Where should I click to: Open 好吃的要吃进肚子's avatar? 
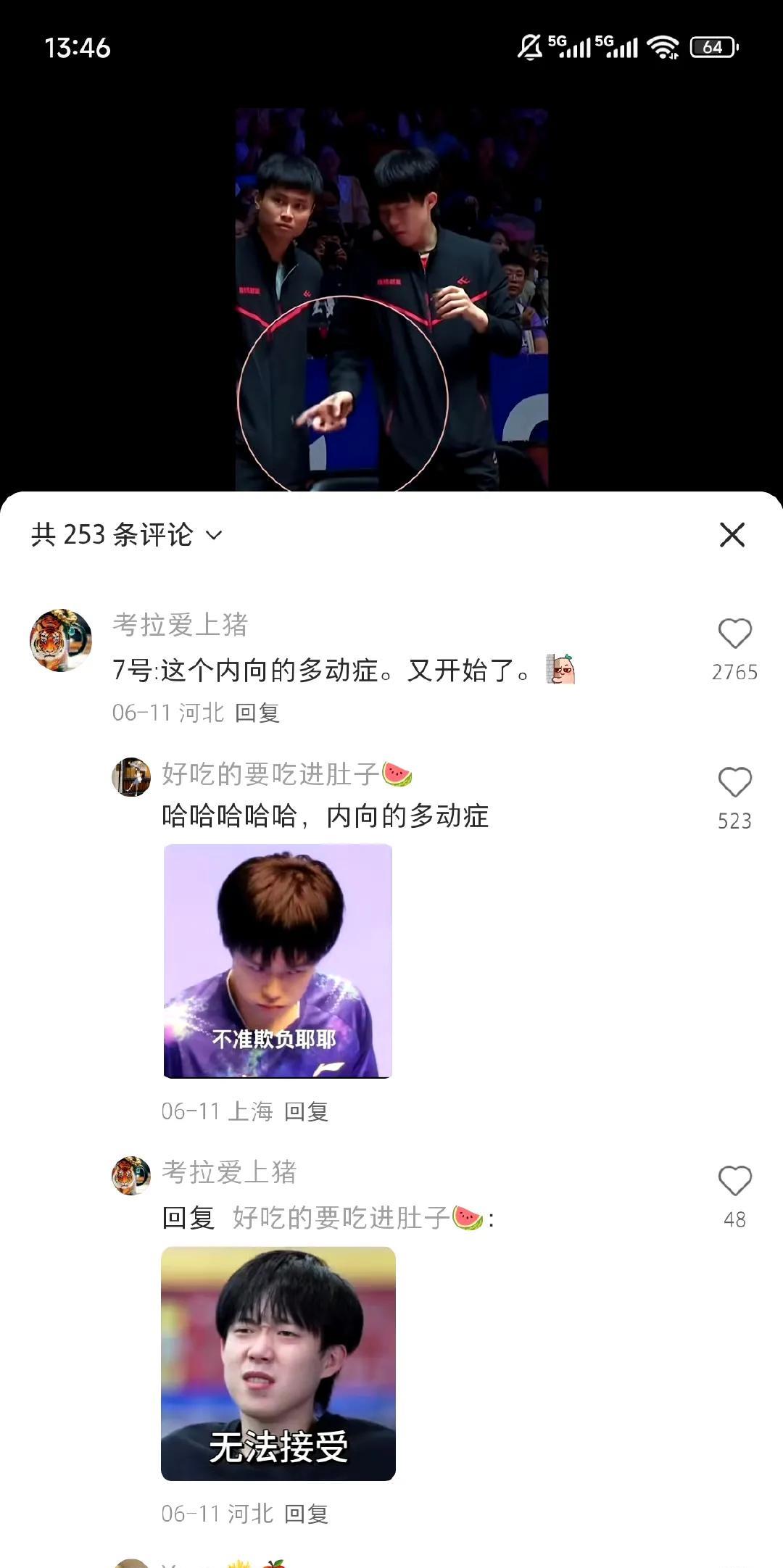131,777
